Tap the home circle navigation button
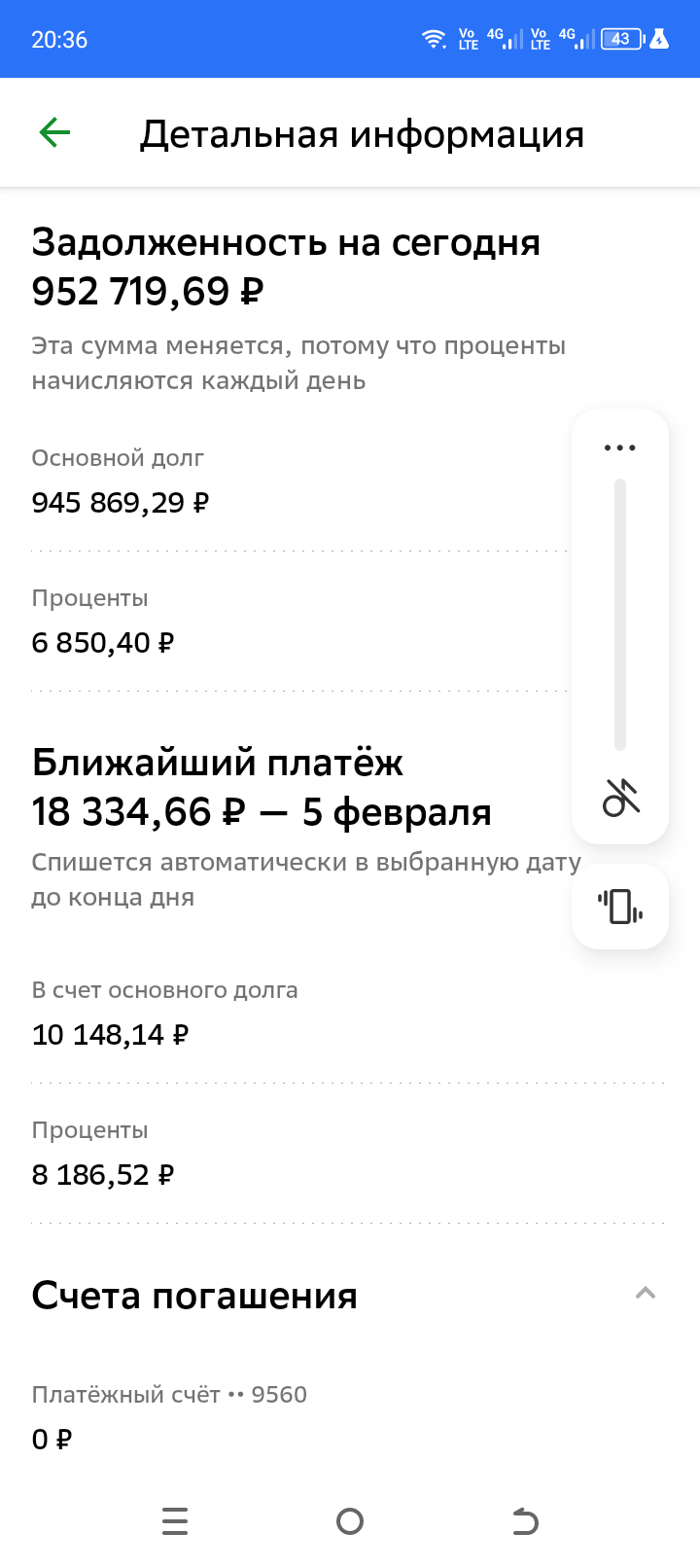This screenshot has height=1568, width=700. tap(350, 1520)
